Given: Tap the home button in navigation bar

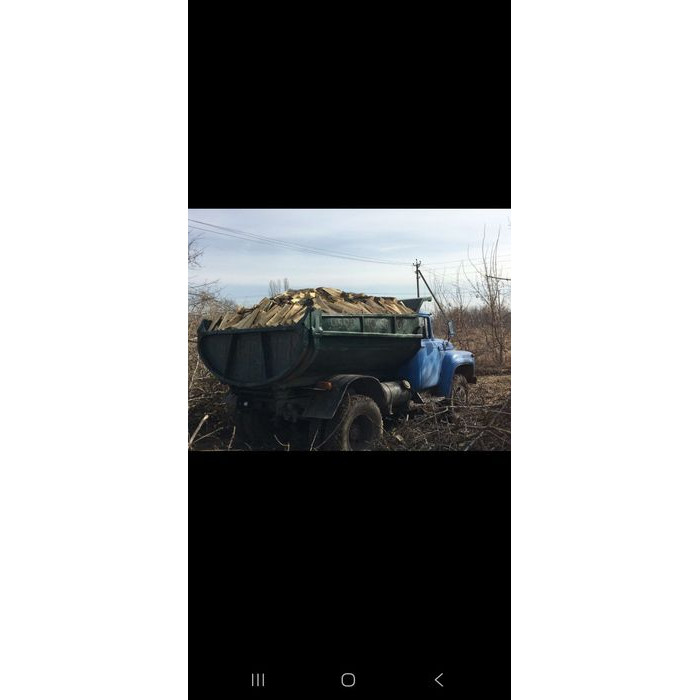Looking at the screenshot, I should pos(348,680).
